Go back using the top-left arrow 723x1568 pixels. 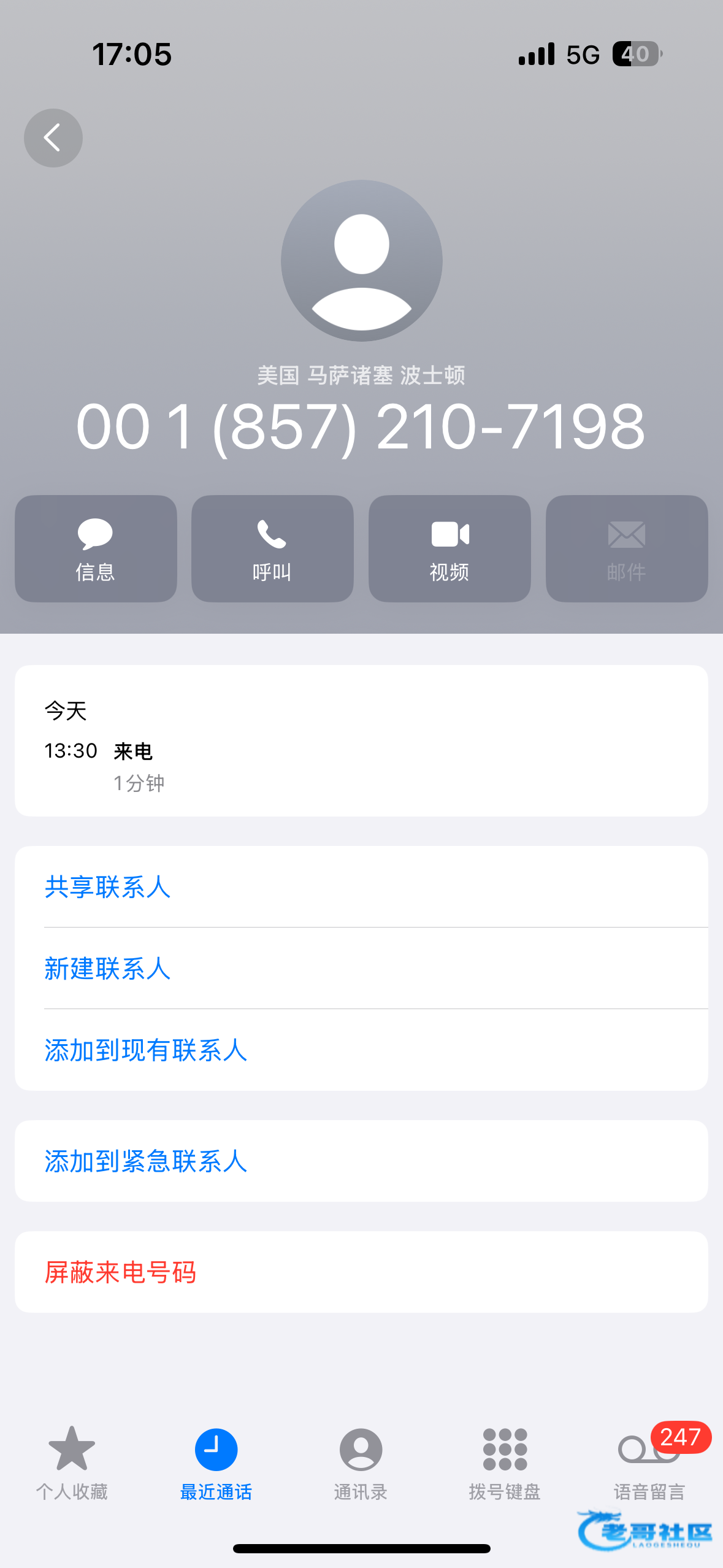[53, 138]
